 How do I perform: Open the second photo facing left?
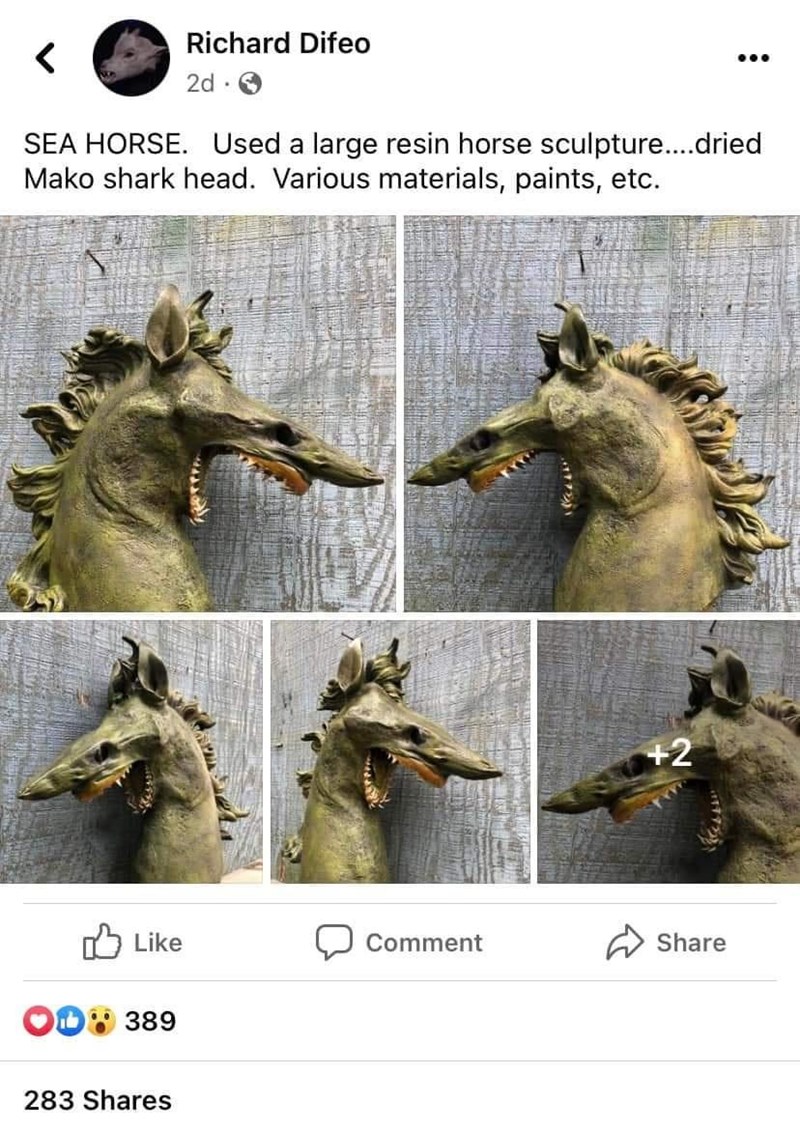(x=601, y=412)
